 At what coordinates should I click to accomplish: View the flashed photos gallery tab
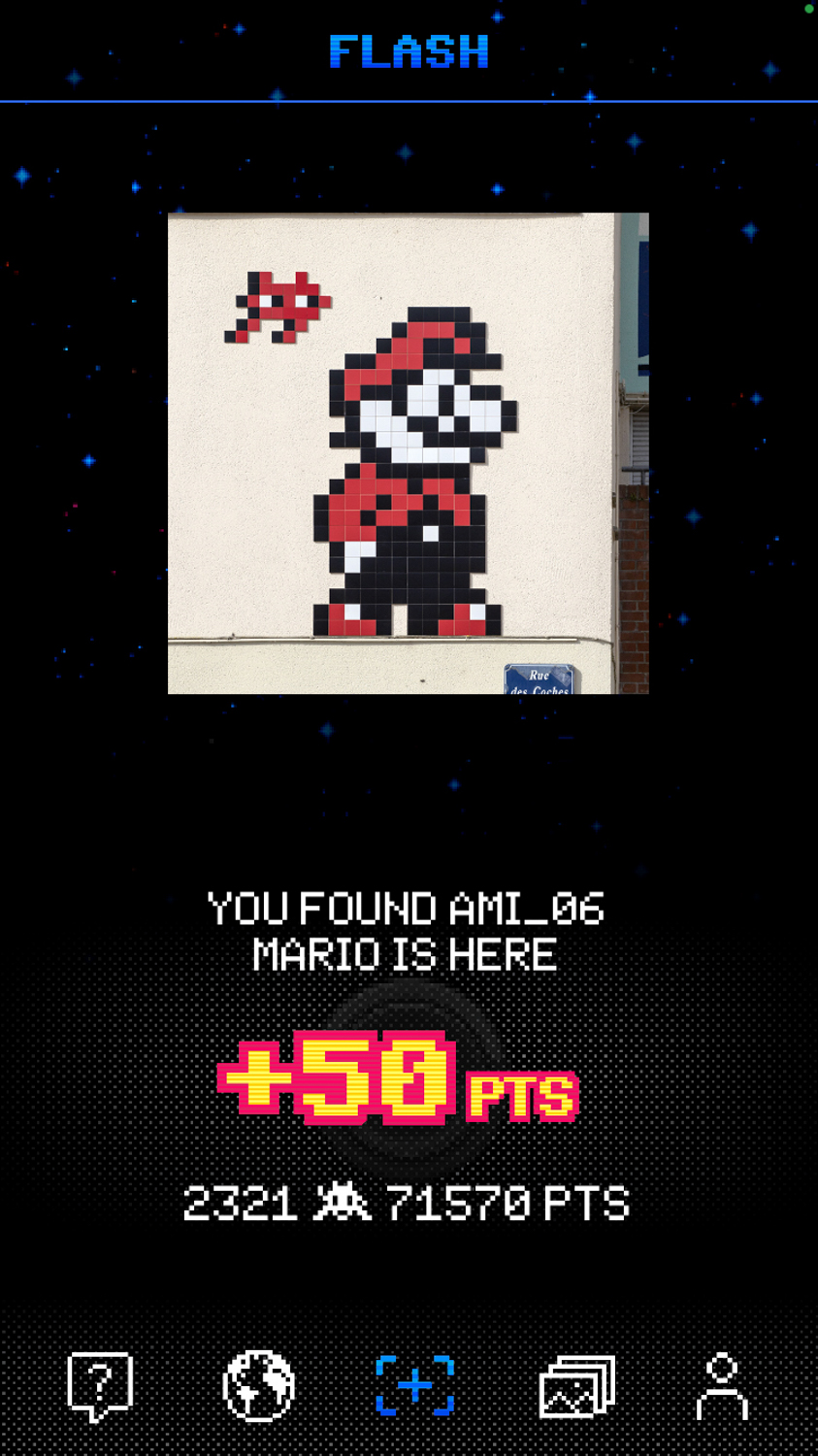576,1386
